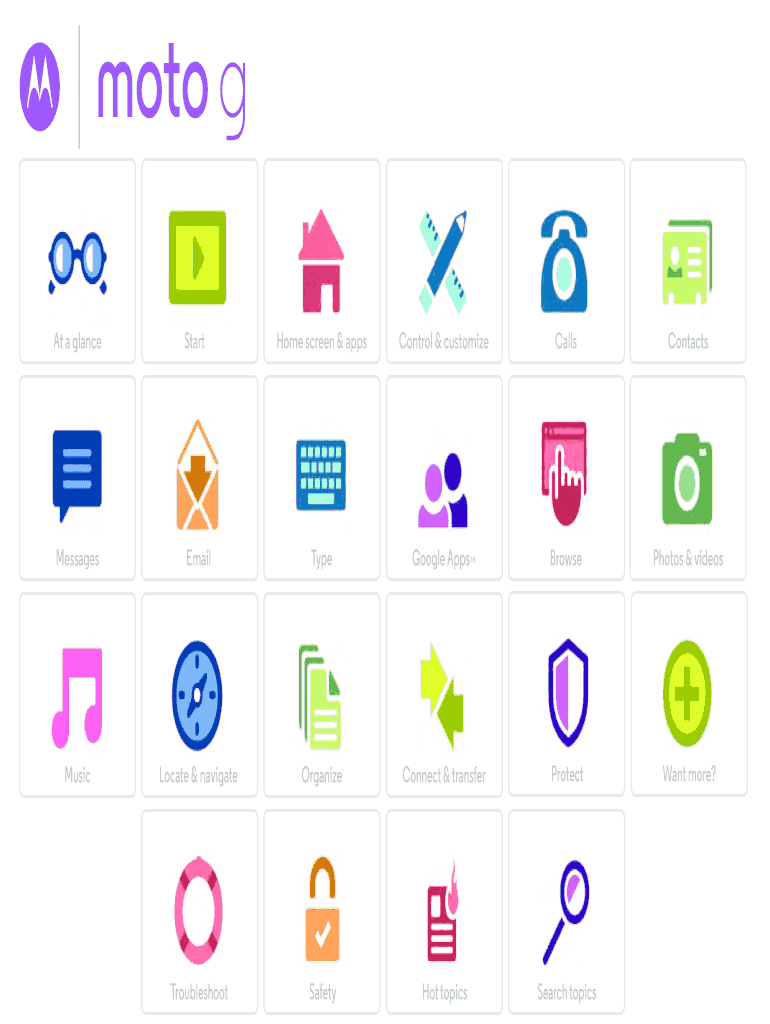
Task: Tap the Want more? tile
Action: [688, 695]
